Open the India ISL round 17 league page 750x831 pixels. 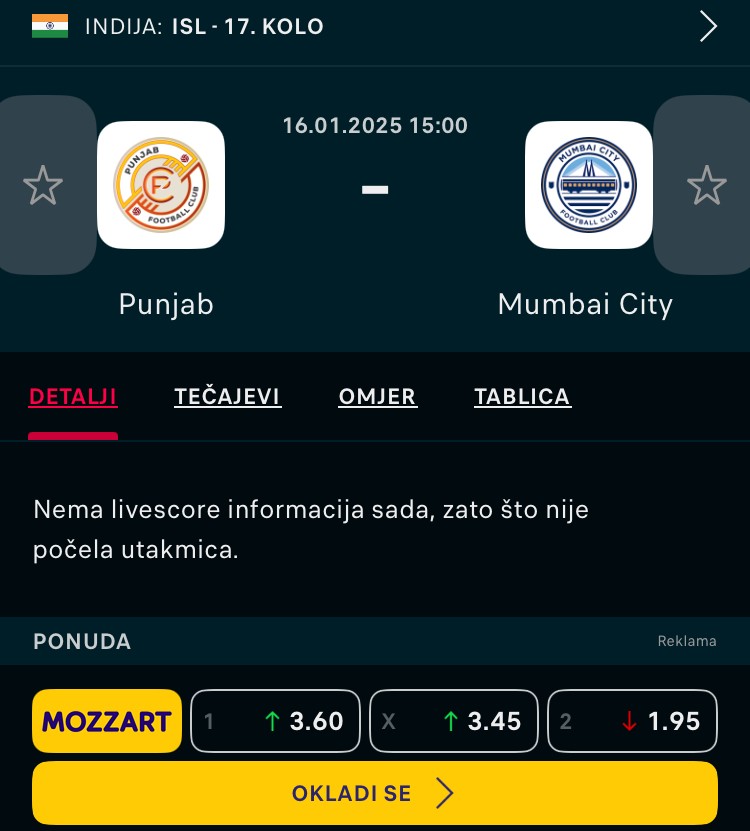pos(375,27)
